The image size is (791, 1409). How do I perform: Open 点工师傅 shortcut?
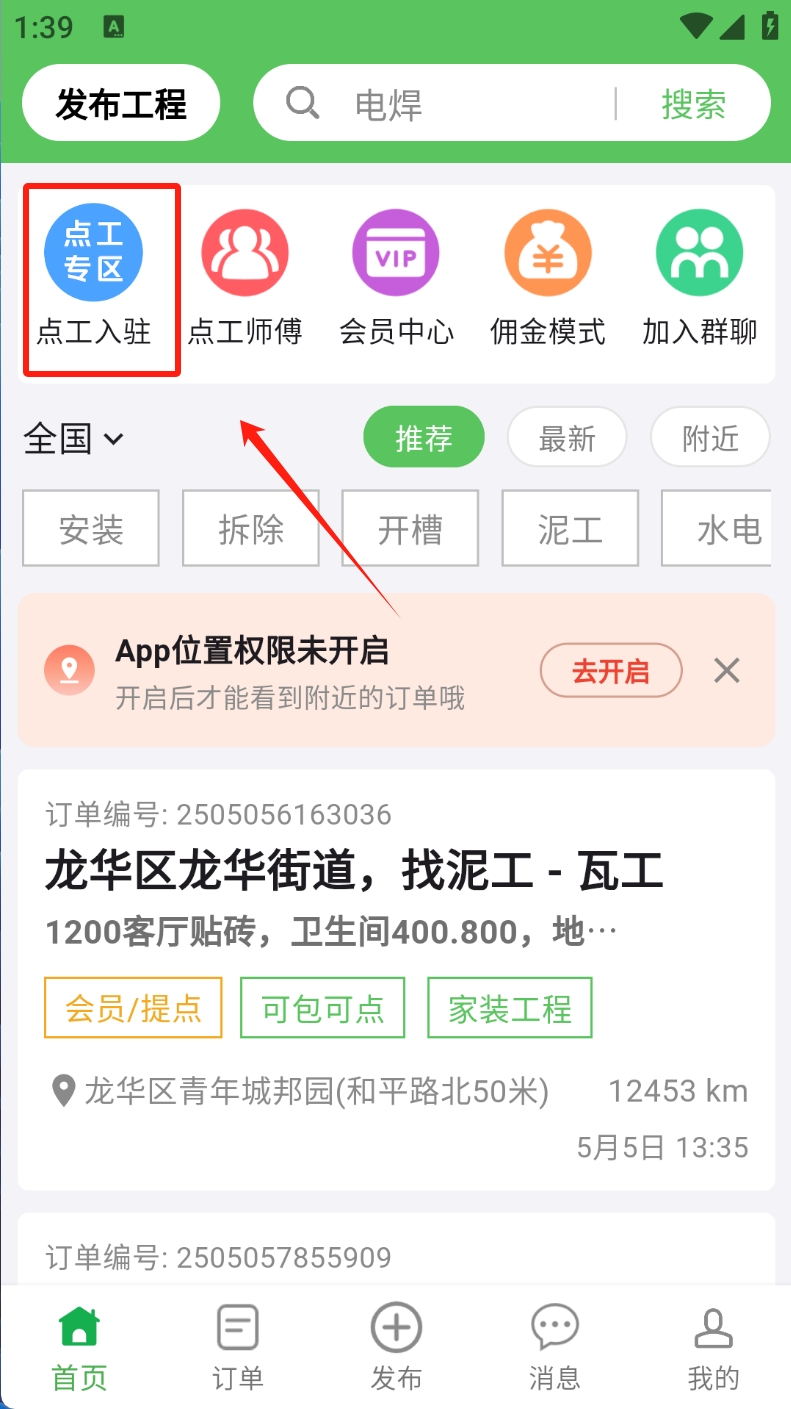tap(245, 277)
